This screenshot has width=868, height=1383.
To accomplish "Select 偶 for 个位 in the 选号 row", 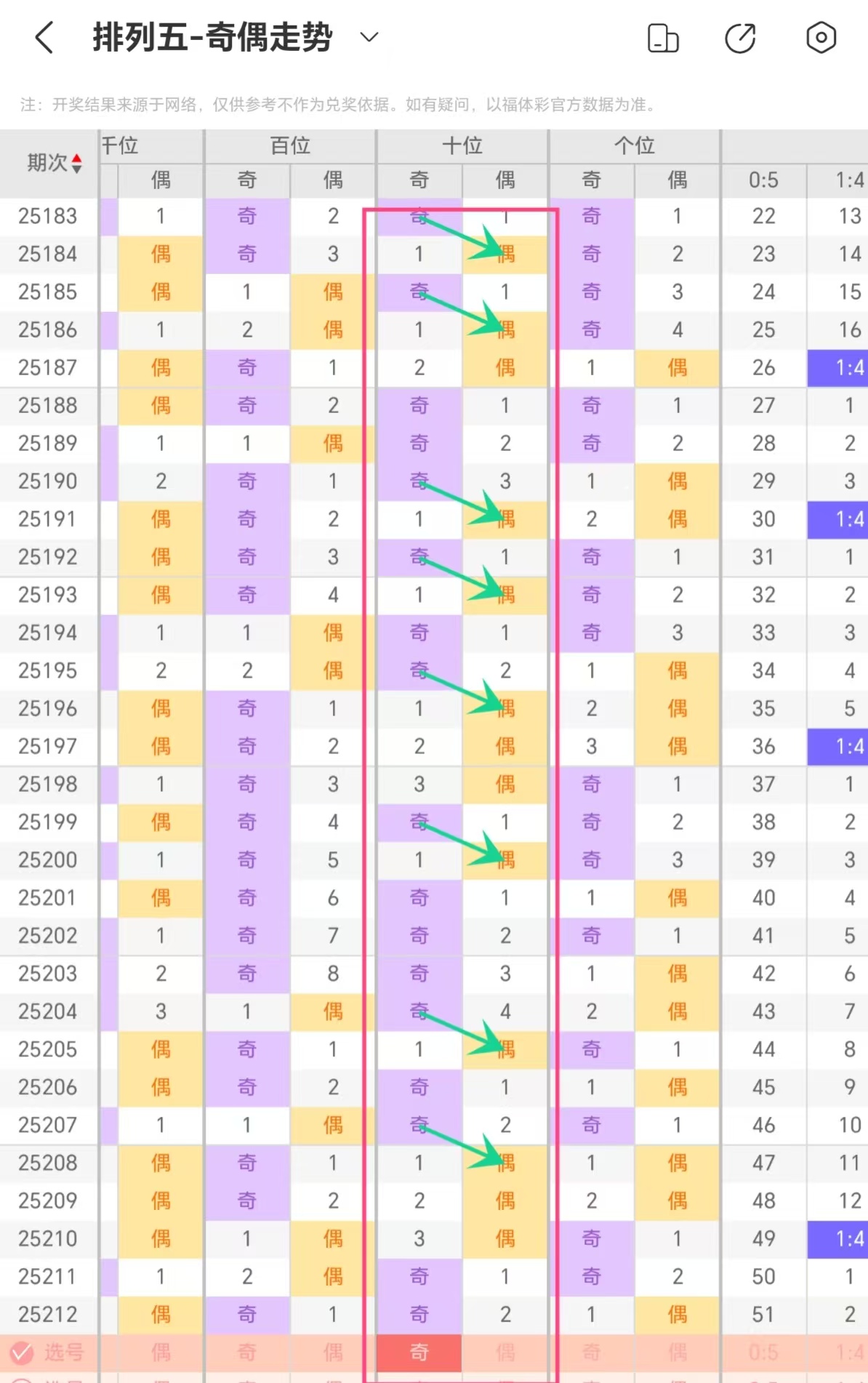I will pyautogui.click(x=677, y=1352).
